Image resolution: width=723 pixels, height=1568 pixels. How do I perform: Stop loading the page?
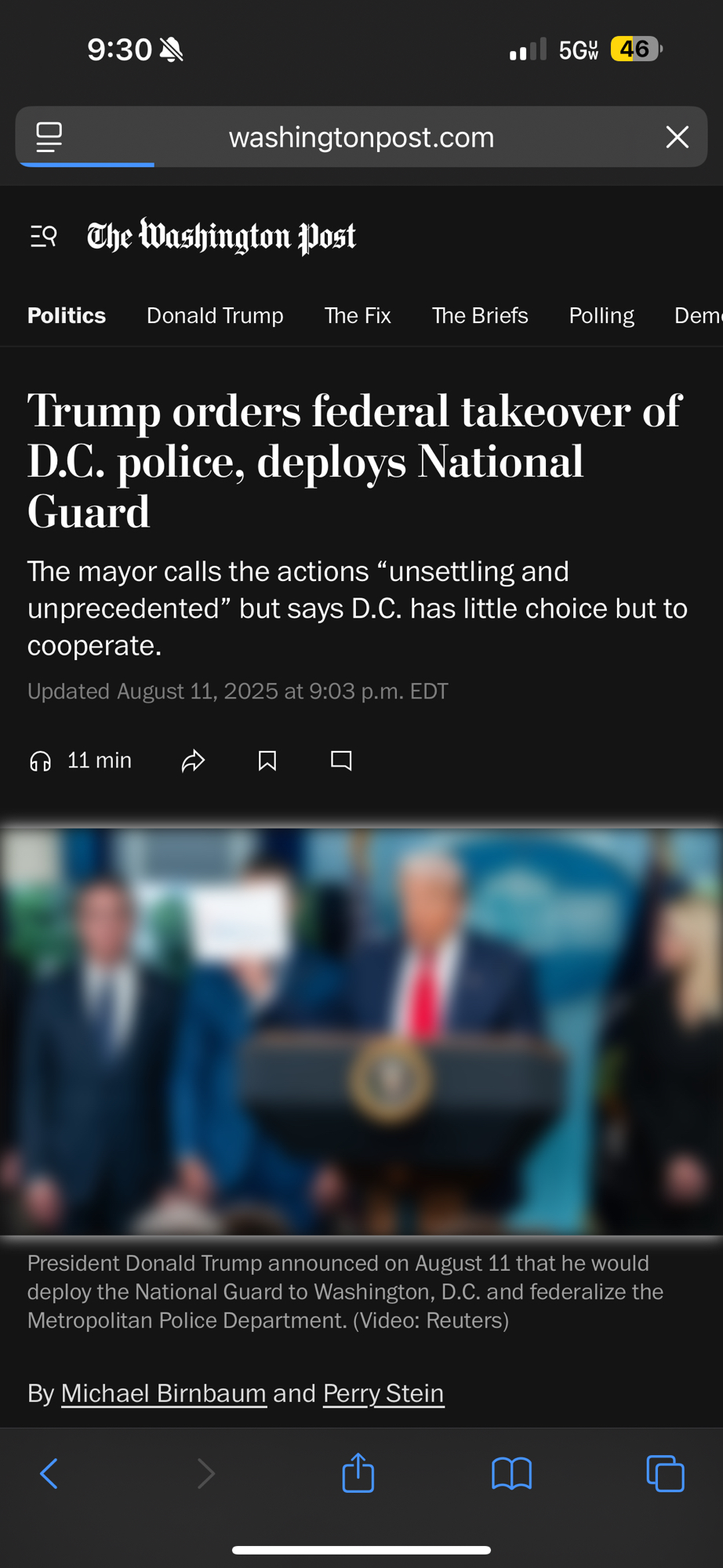pos(677,137)
